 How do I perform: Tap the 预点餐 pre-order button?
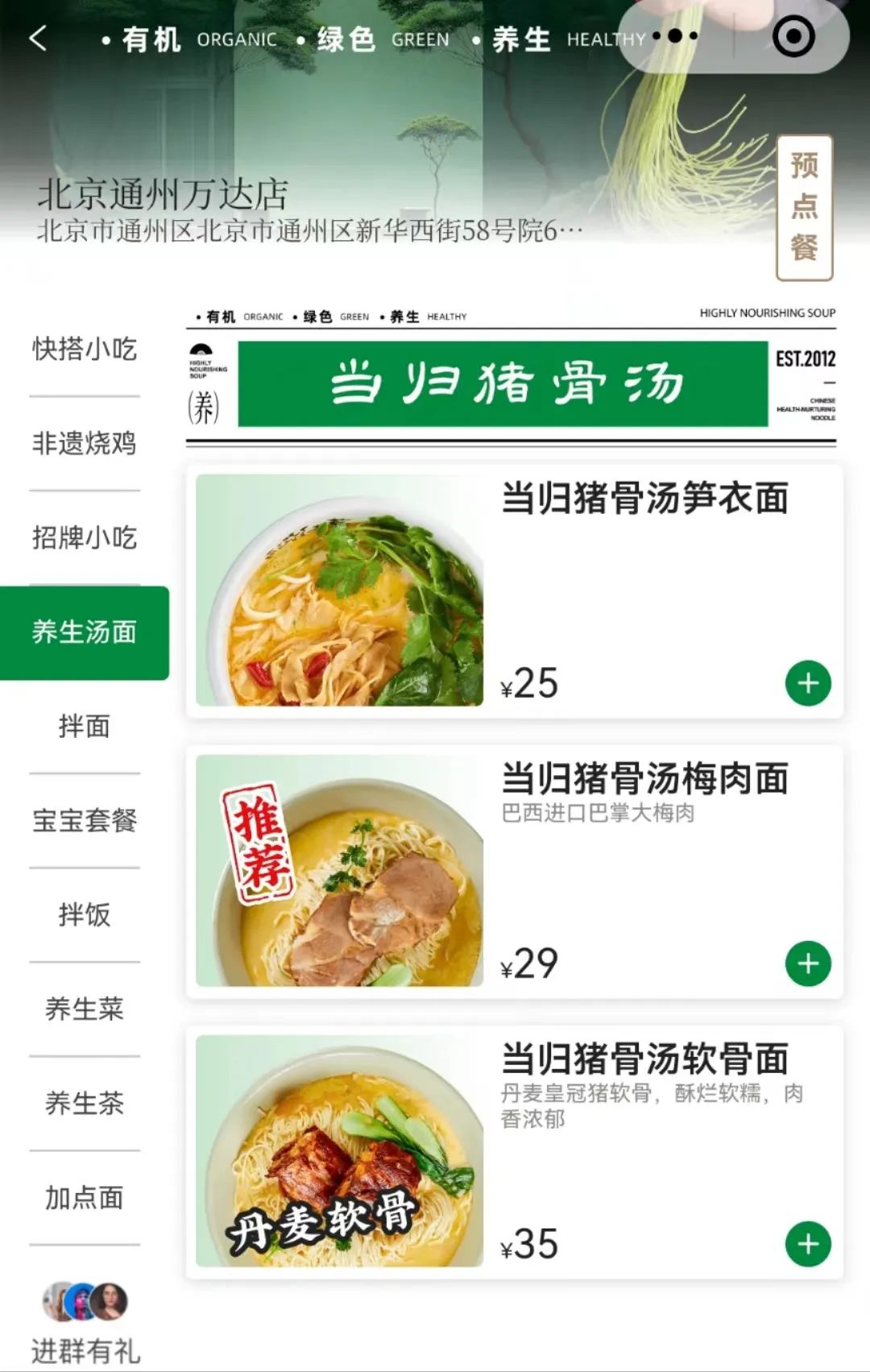(804, 208)
